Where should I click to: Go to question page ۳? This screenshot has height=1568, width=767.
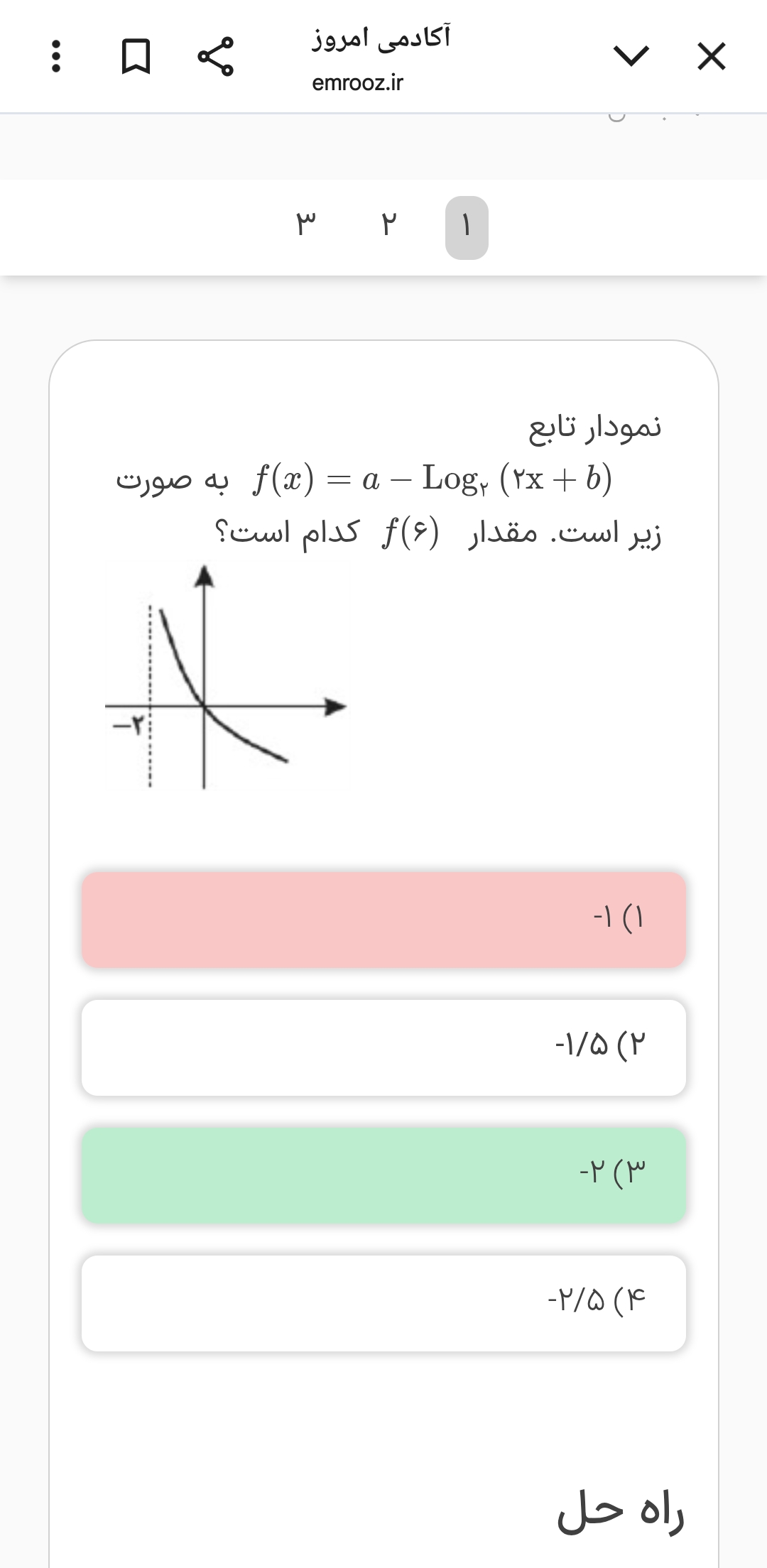point(306,227)
